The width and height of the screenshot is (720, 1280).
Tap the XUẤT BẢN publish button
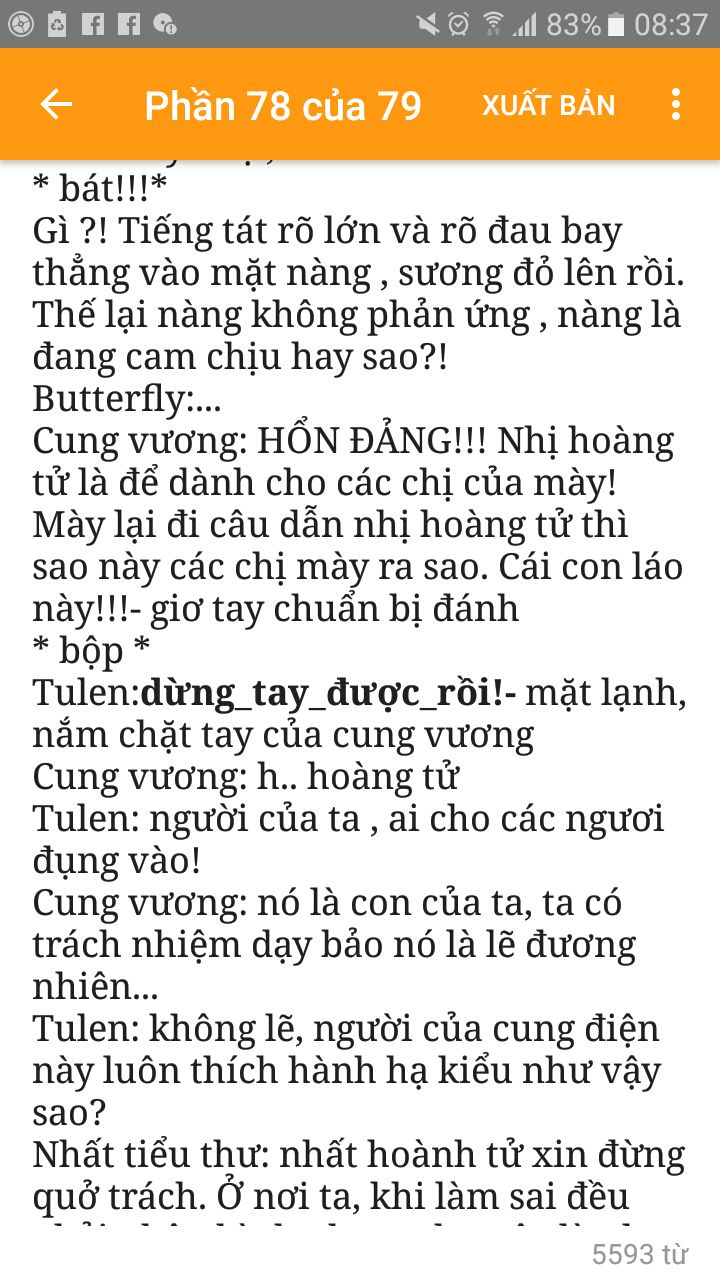click(549, 105)
